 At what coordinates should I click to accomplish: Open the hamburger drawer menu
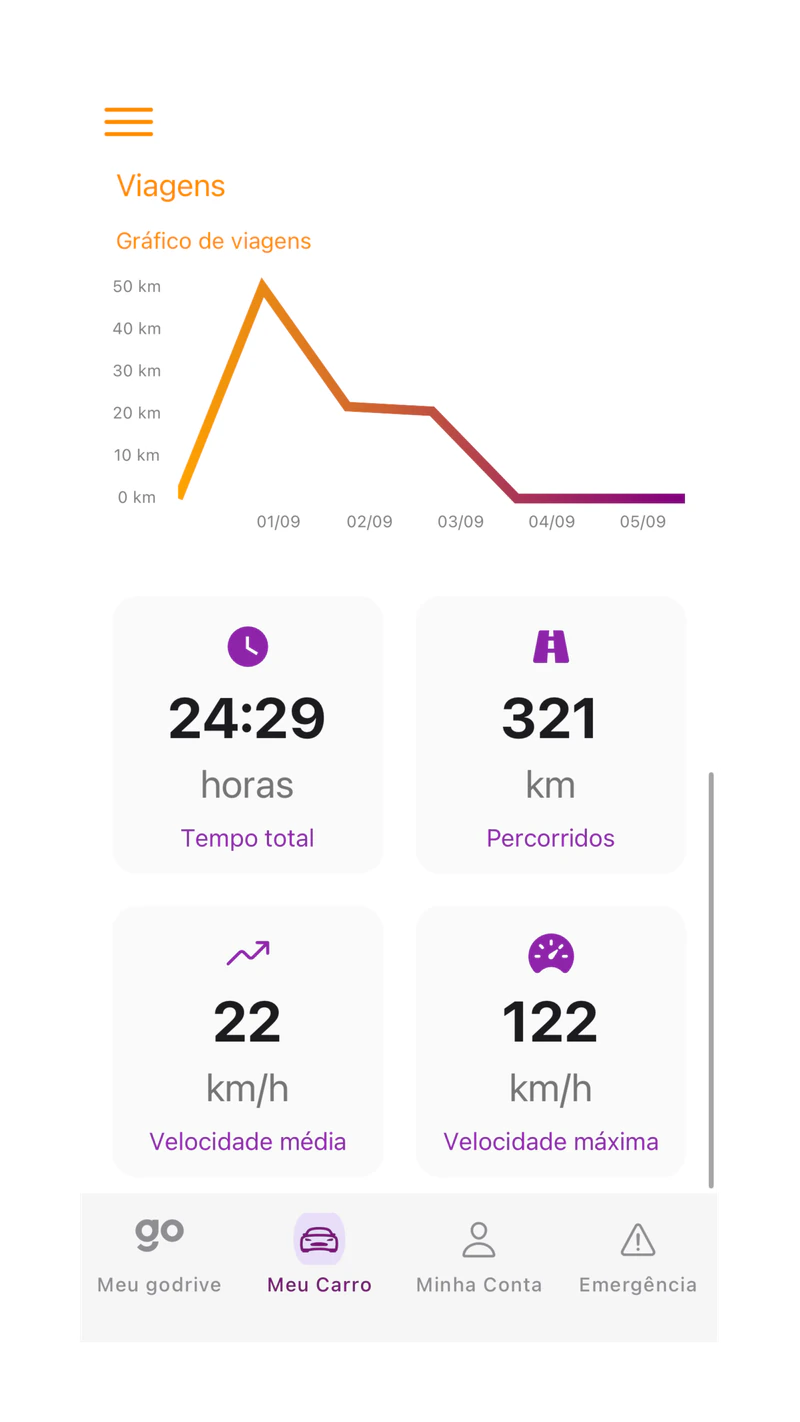[129, 122]
